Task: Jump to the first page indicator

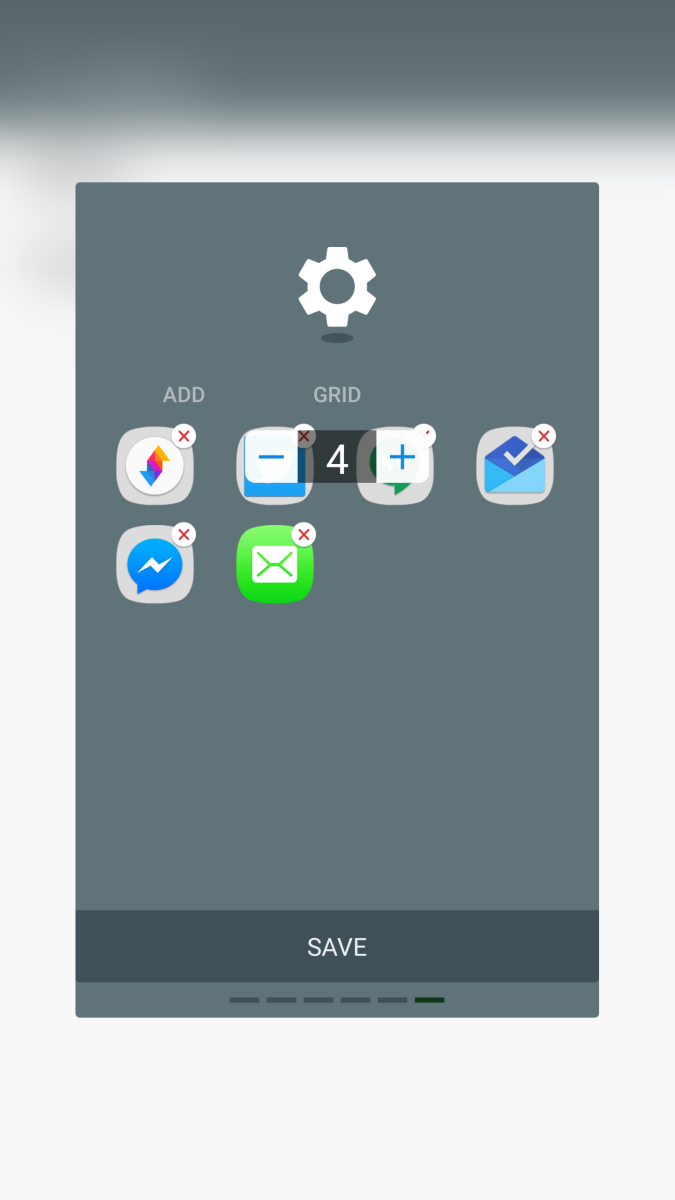Action: [x=244, y=1000]
